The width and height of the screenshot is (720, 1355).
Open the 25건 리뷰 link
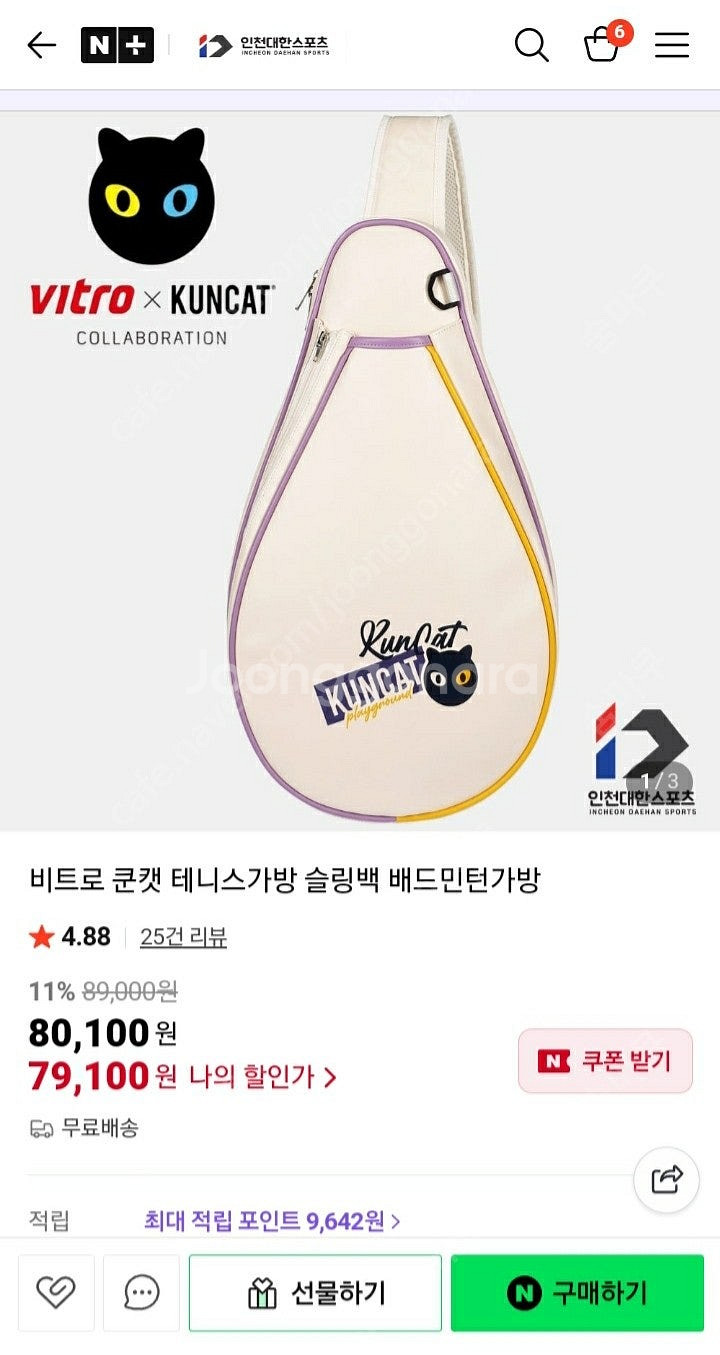(x=183, y=937)
